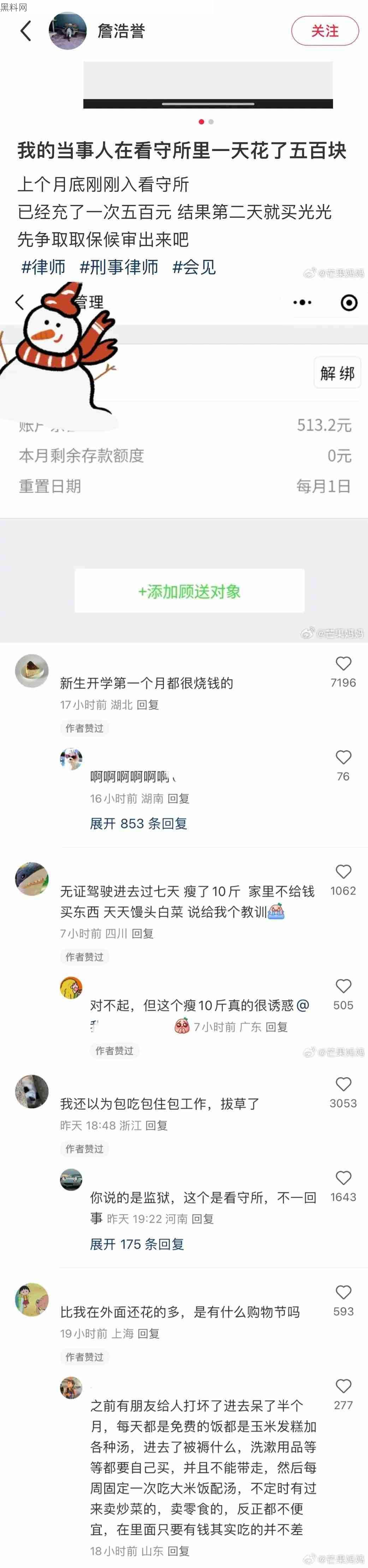Viewport: 368px width, 1568px height.
Task: Like the 比我在外面还花的多 comment
Action: click(343, 1292)
